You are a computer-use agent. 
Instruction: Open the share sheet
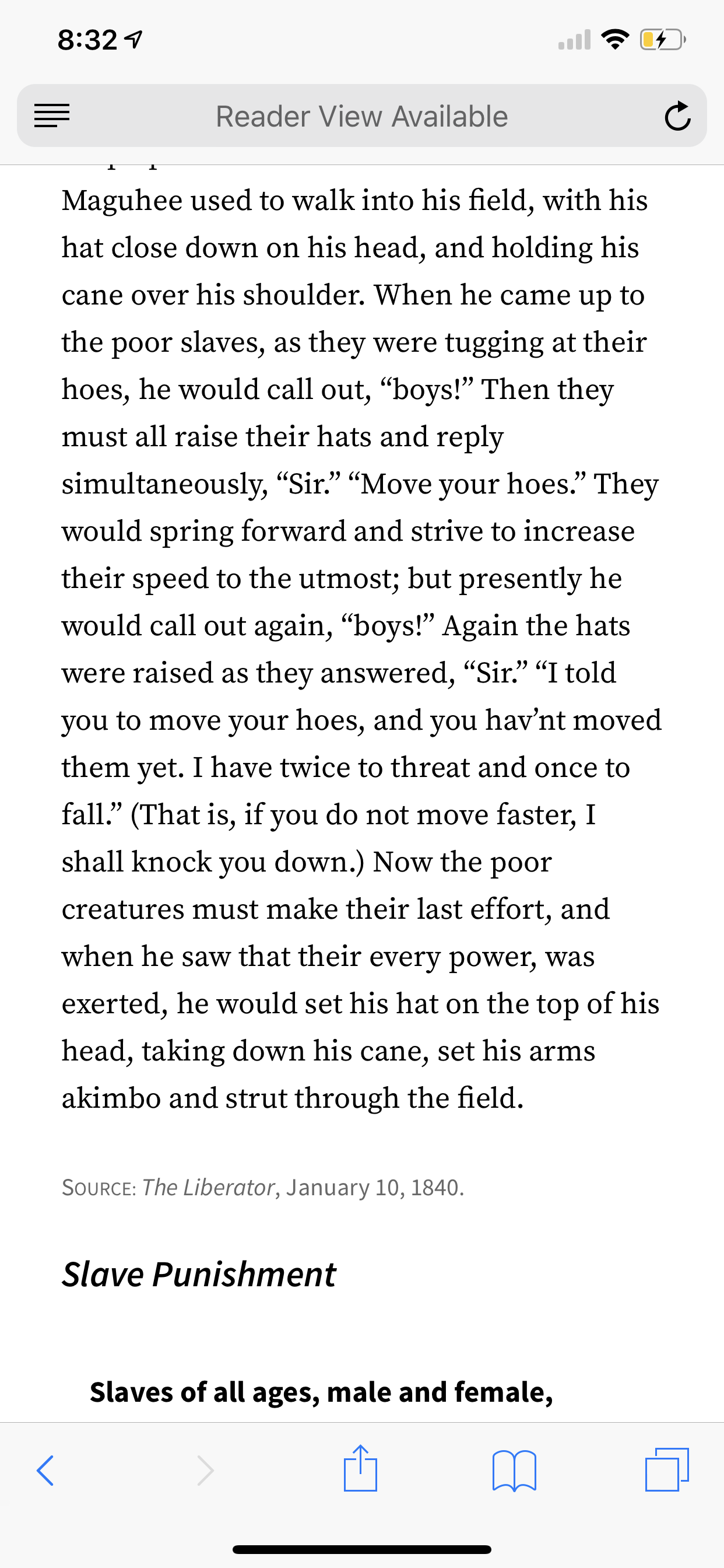(x=360, y=1468)
